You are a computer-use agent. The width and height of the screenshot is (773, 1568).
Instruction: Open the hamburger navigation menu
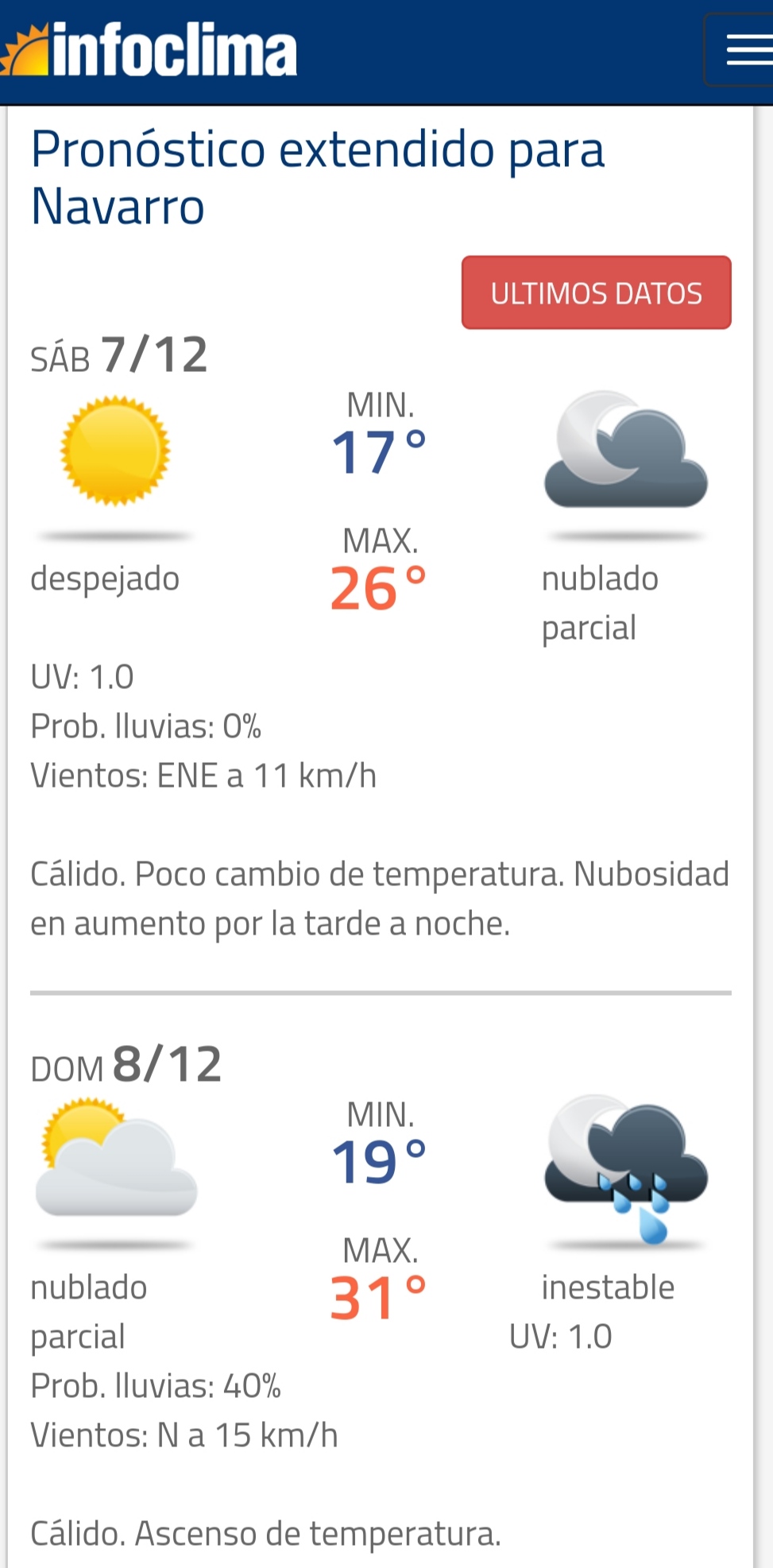pos(739,50)
